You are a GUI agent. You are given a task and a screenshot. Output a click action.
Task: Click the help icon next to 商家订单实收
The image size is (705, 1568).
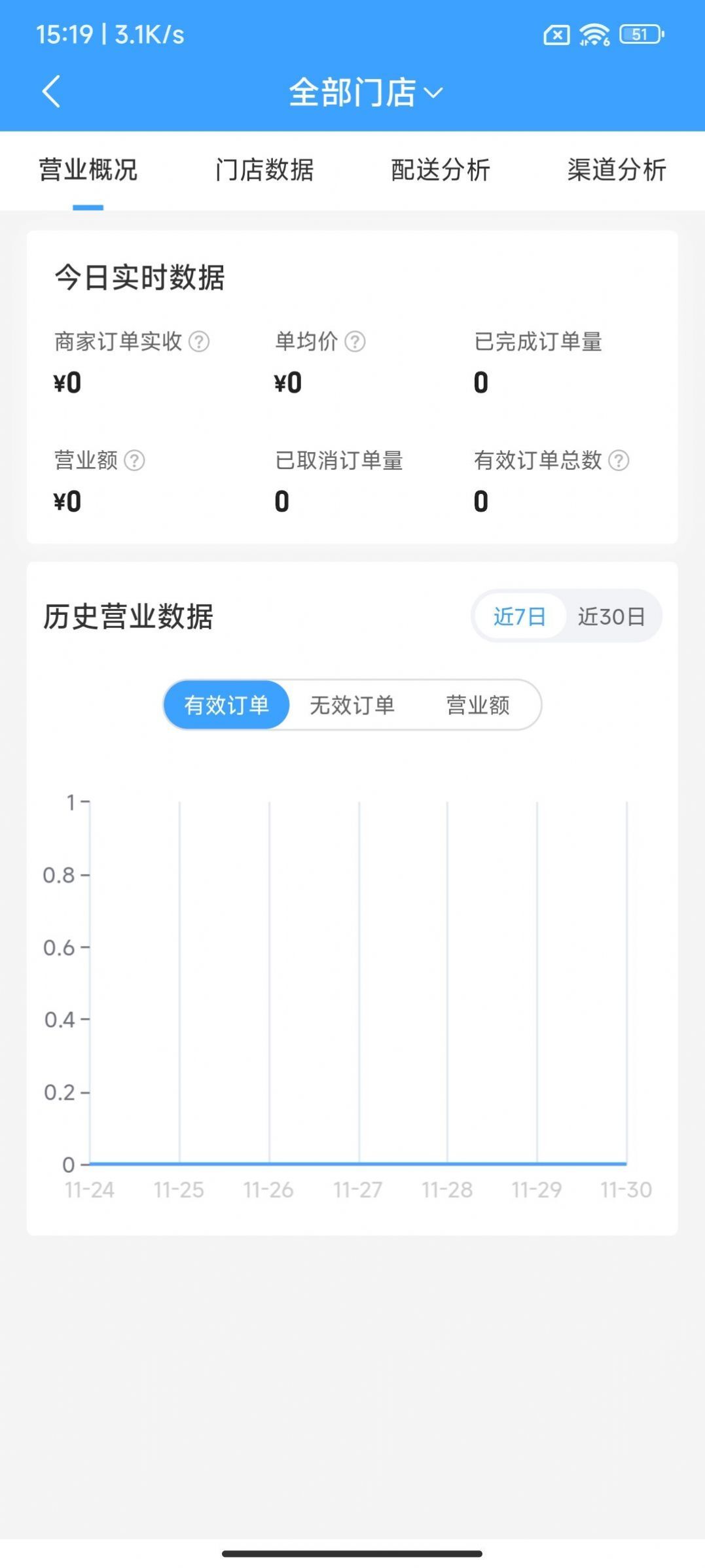(200, 341)
